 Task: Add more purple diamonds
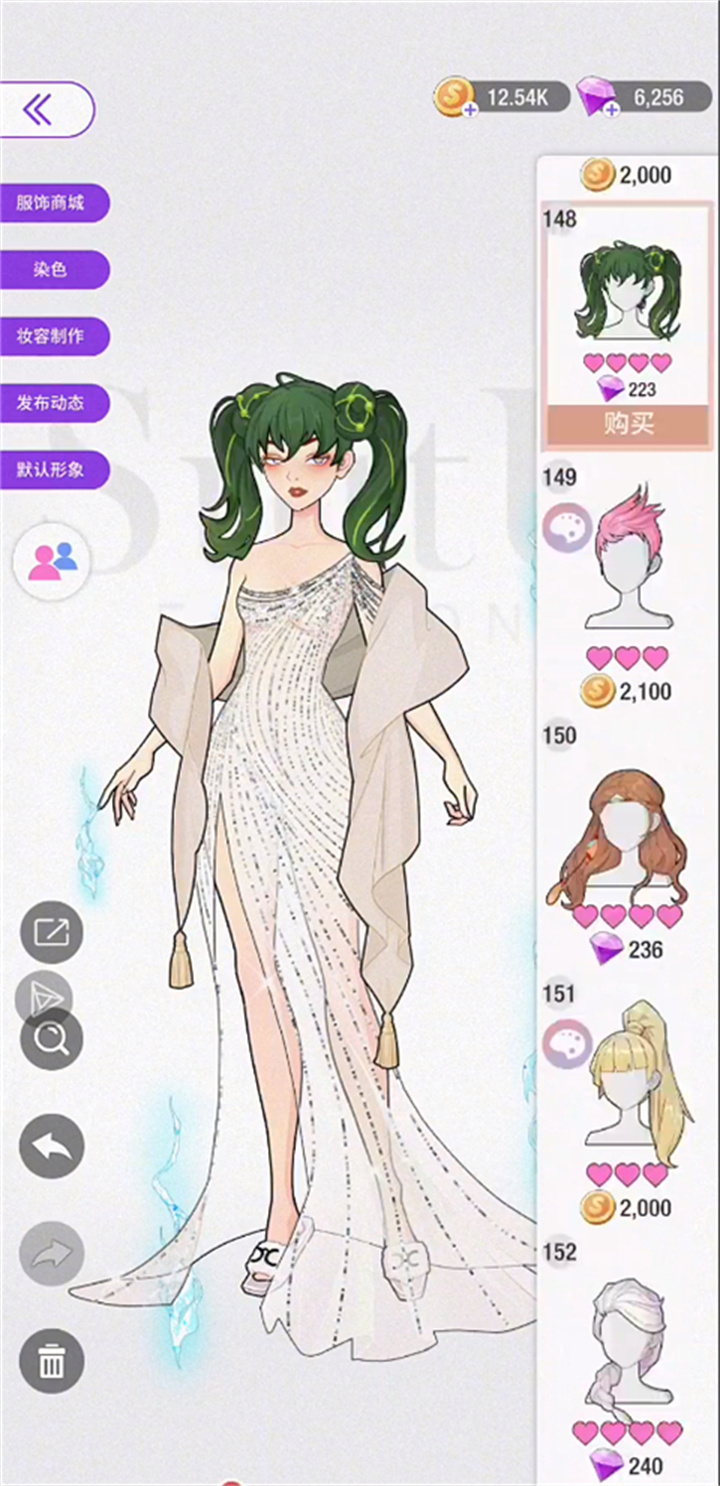(x=612, y=108)
